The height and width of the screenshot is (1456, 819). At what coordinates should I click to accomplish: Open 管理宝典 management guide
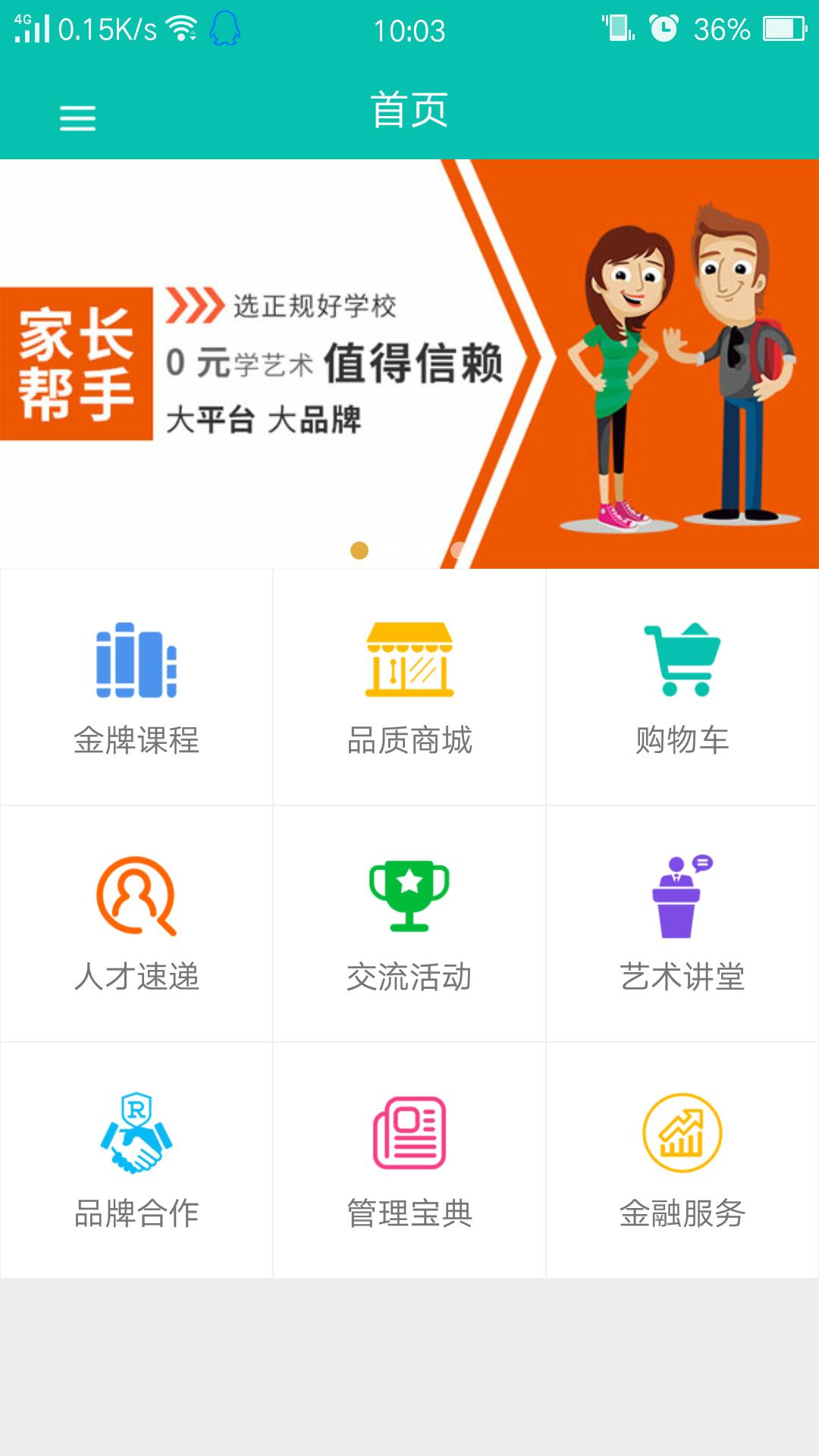(409, 1160)
